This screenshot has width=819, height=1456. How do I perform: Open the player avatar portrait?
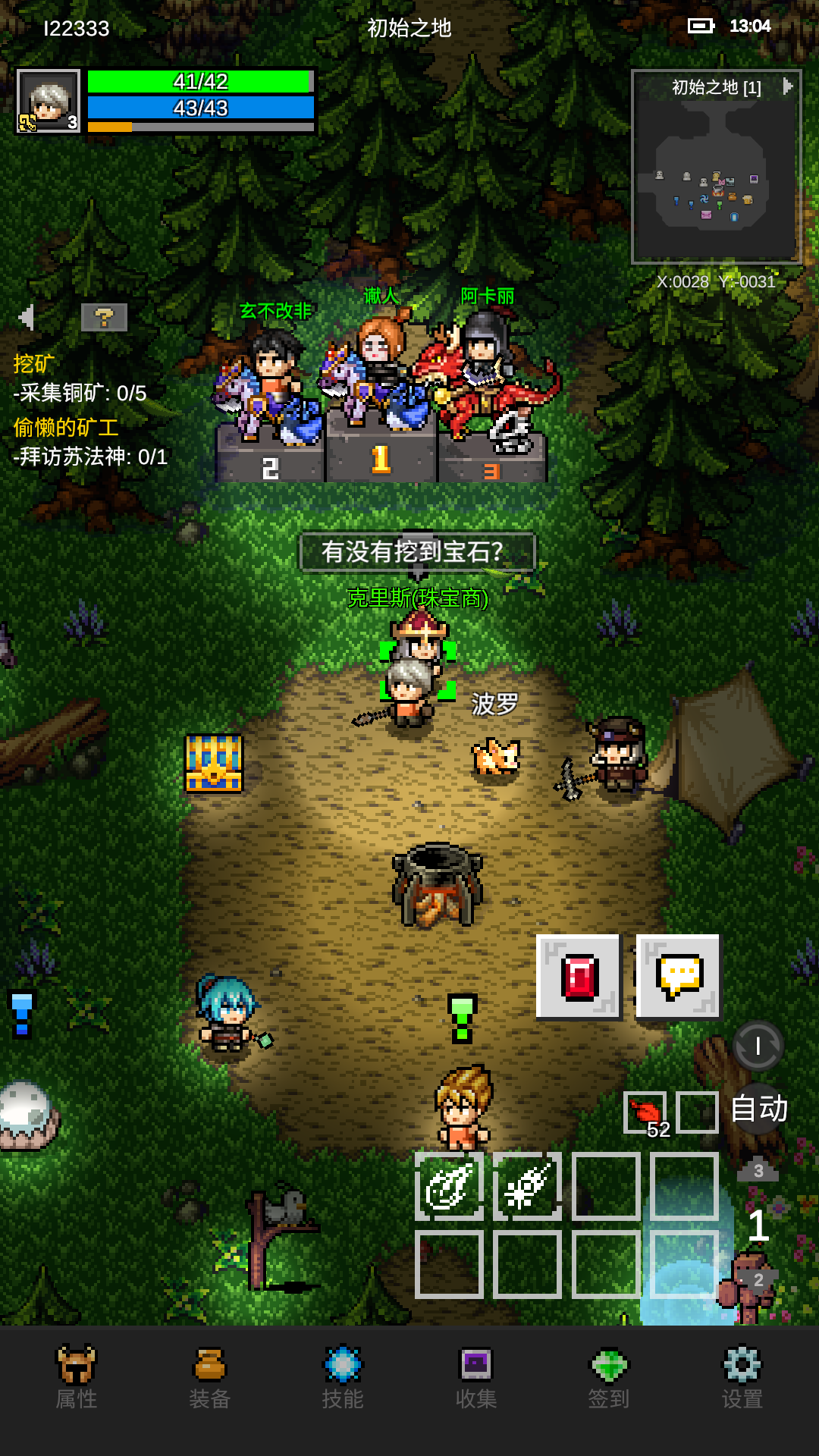click(49, 102)
